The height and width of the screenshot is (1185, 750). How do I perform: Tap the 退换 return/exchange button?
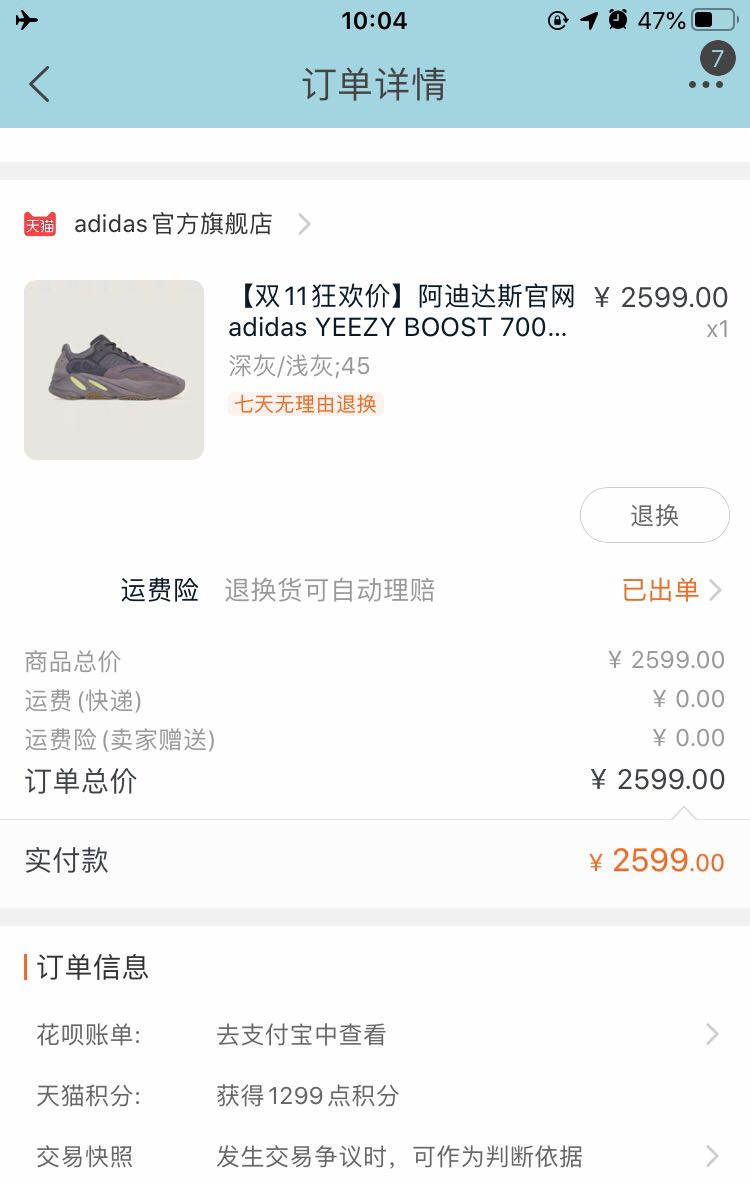654,516
